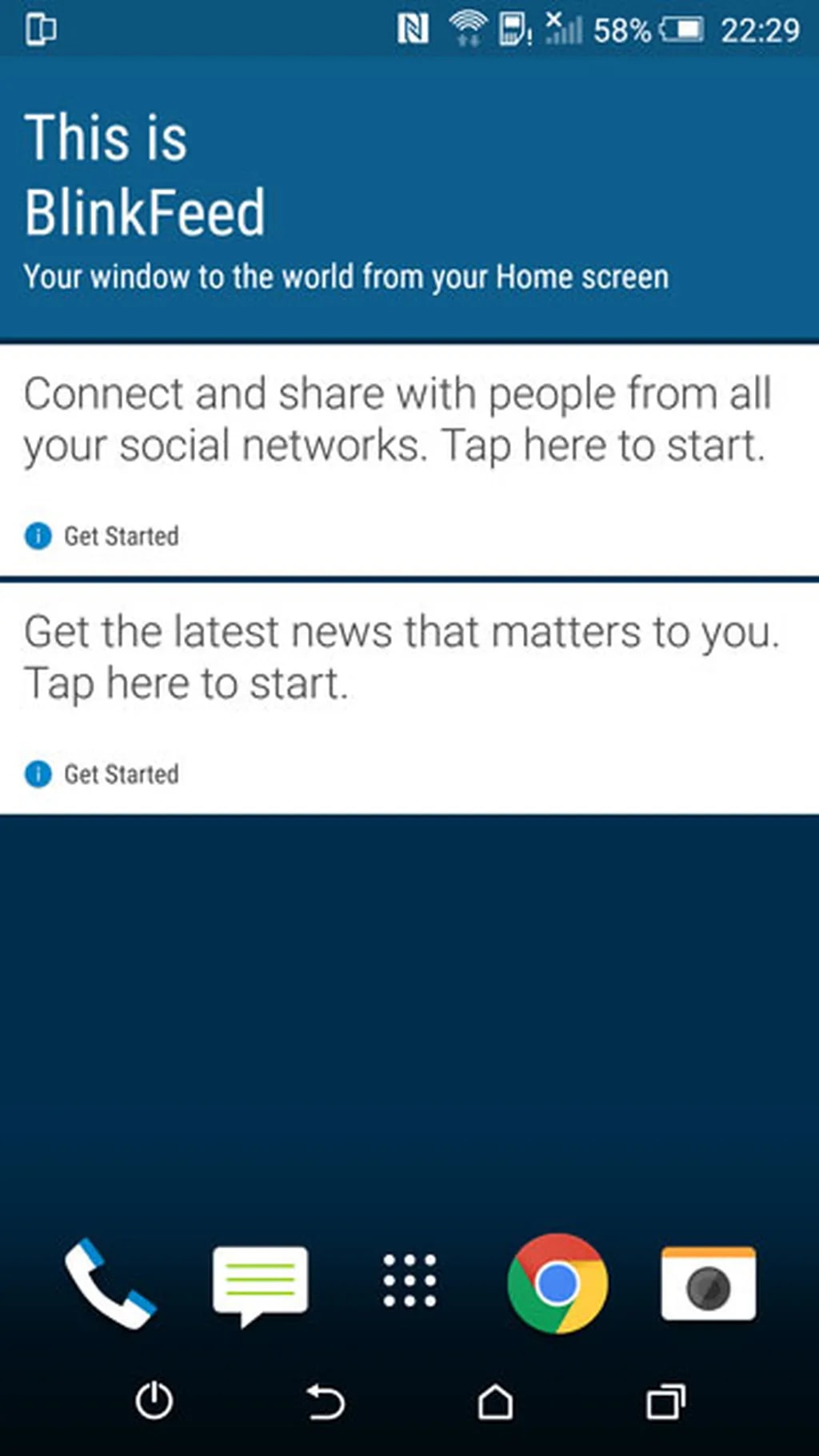Launch the Messages app
819x1456 pixels.
tap(260, 1283)
